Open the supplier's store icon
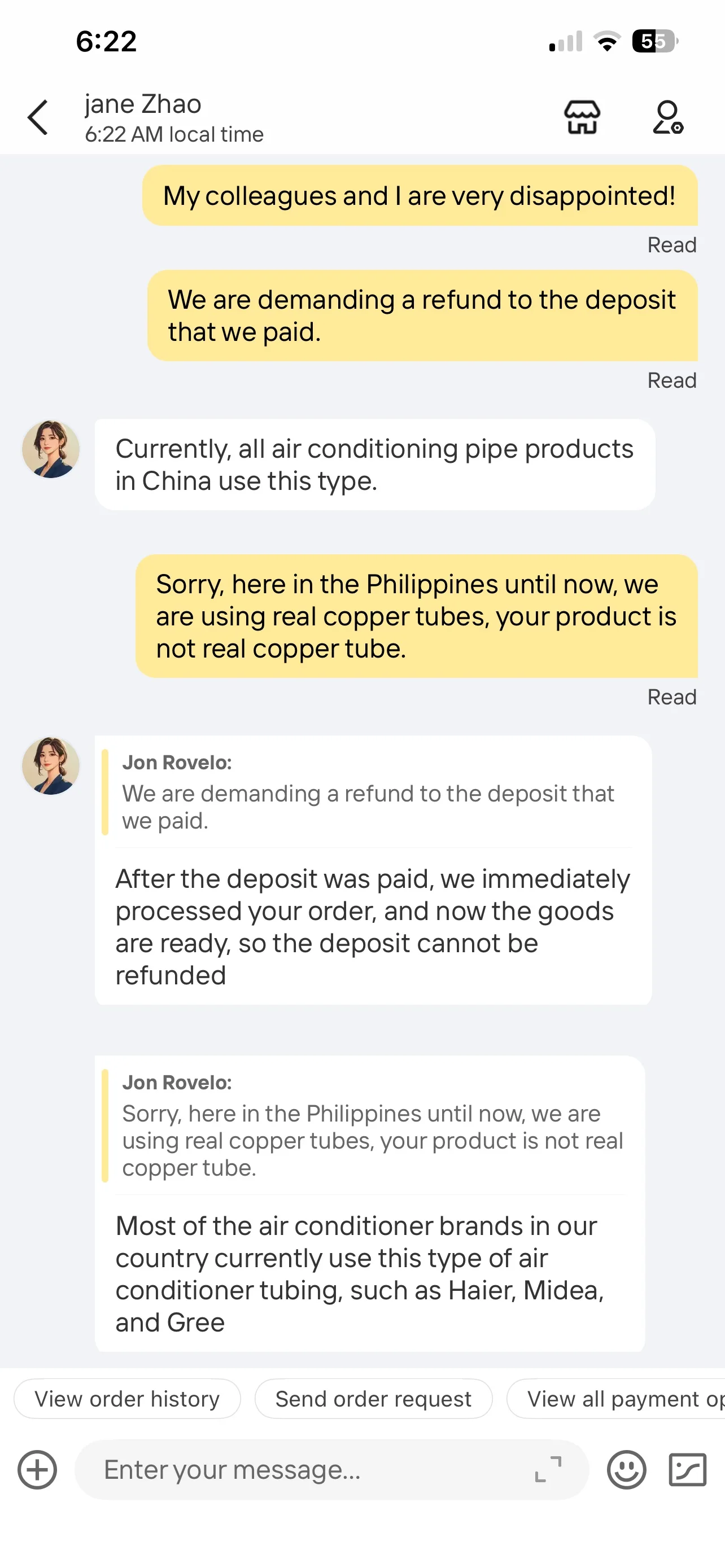Viewport: 725px width, 1568px height. pos(582,117)
